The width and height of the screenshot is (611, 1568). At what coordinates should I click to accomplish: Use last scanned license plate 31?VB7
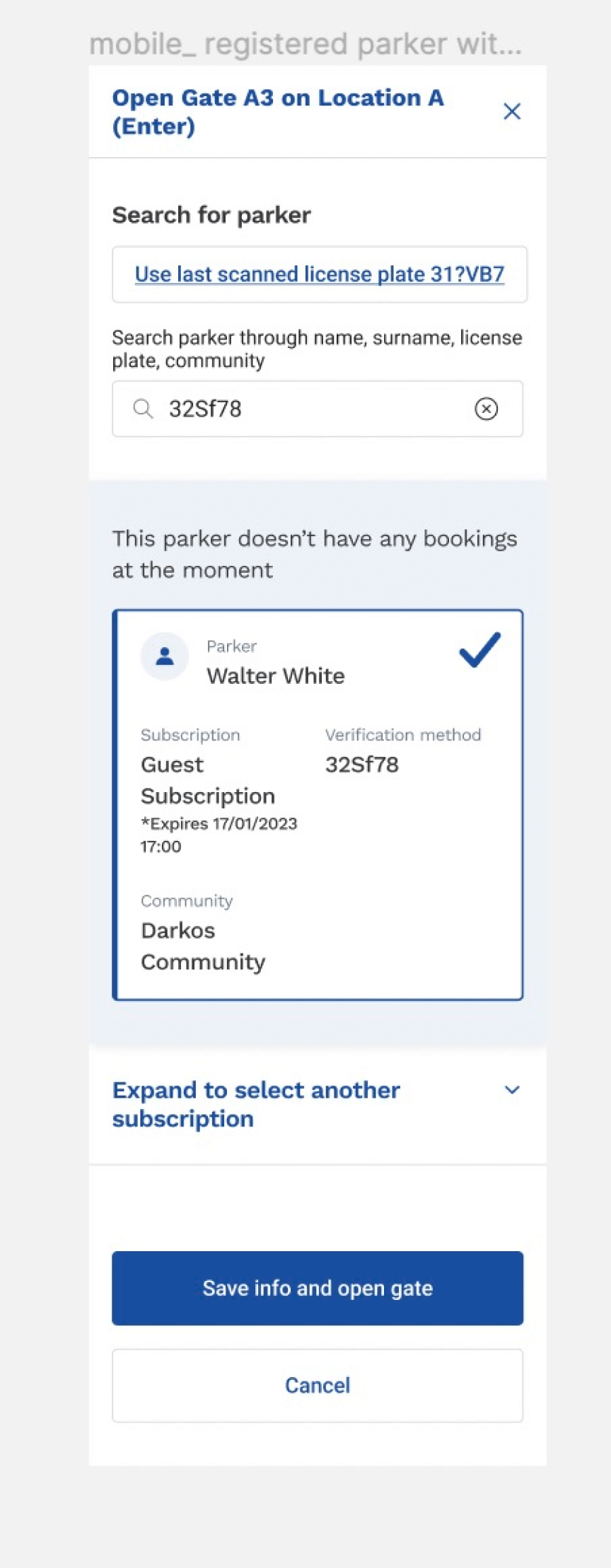[x=319, y=274]
